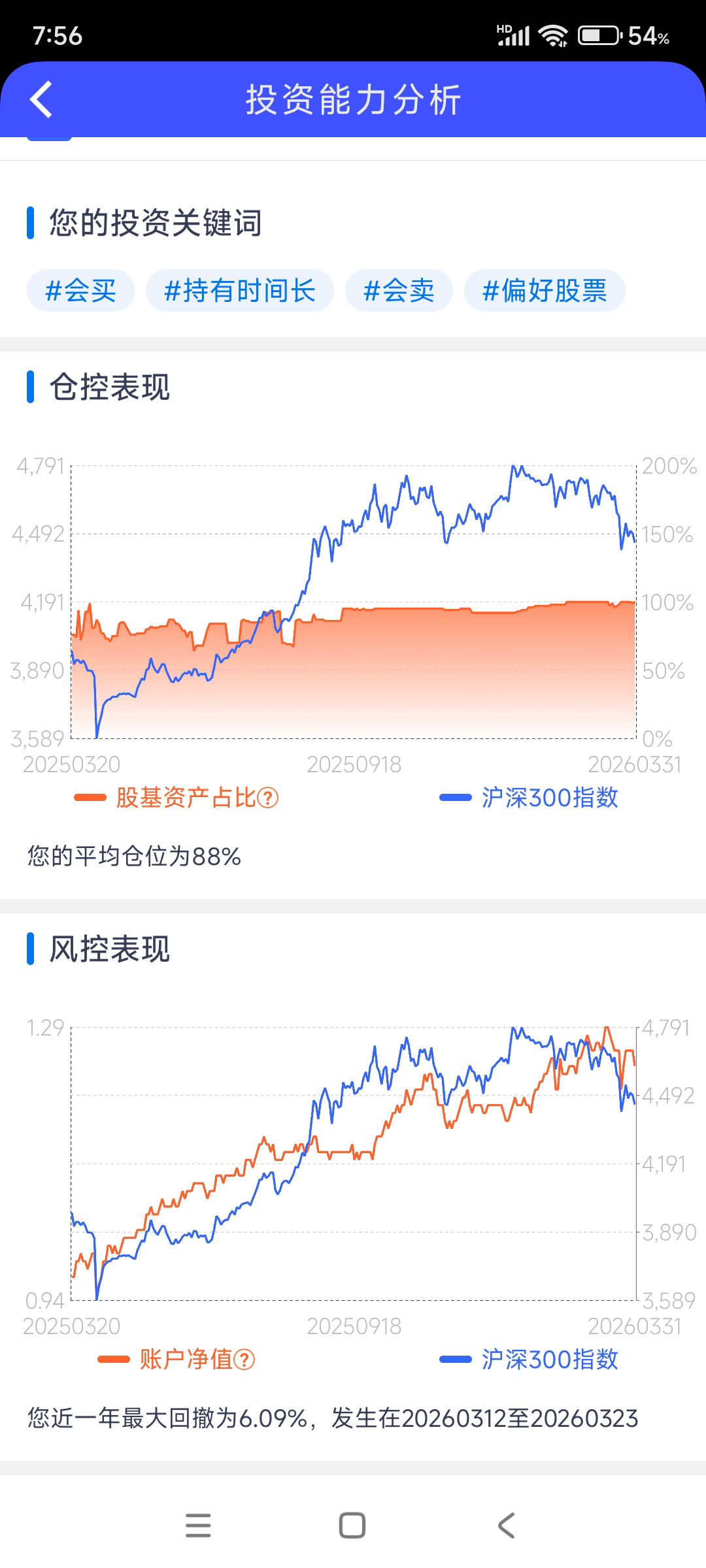Tap the #会卖 keyword chip
This screenshot has width=706, height=1568.
pos(398,291)
